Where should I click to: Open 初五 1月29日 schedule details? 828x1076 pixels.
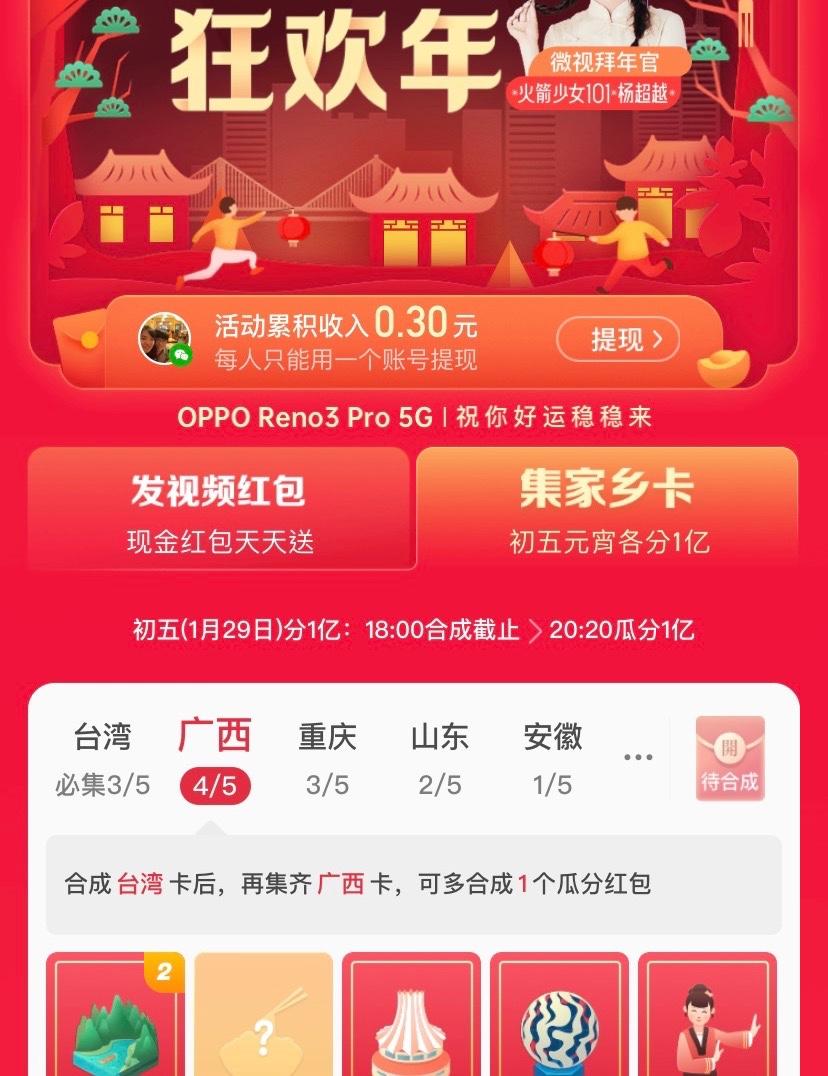[x=413, y=630]
